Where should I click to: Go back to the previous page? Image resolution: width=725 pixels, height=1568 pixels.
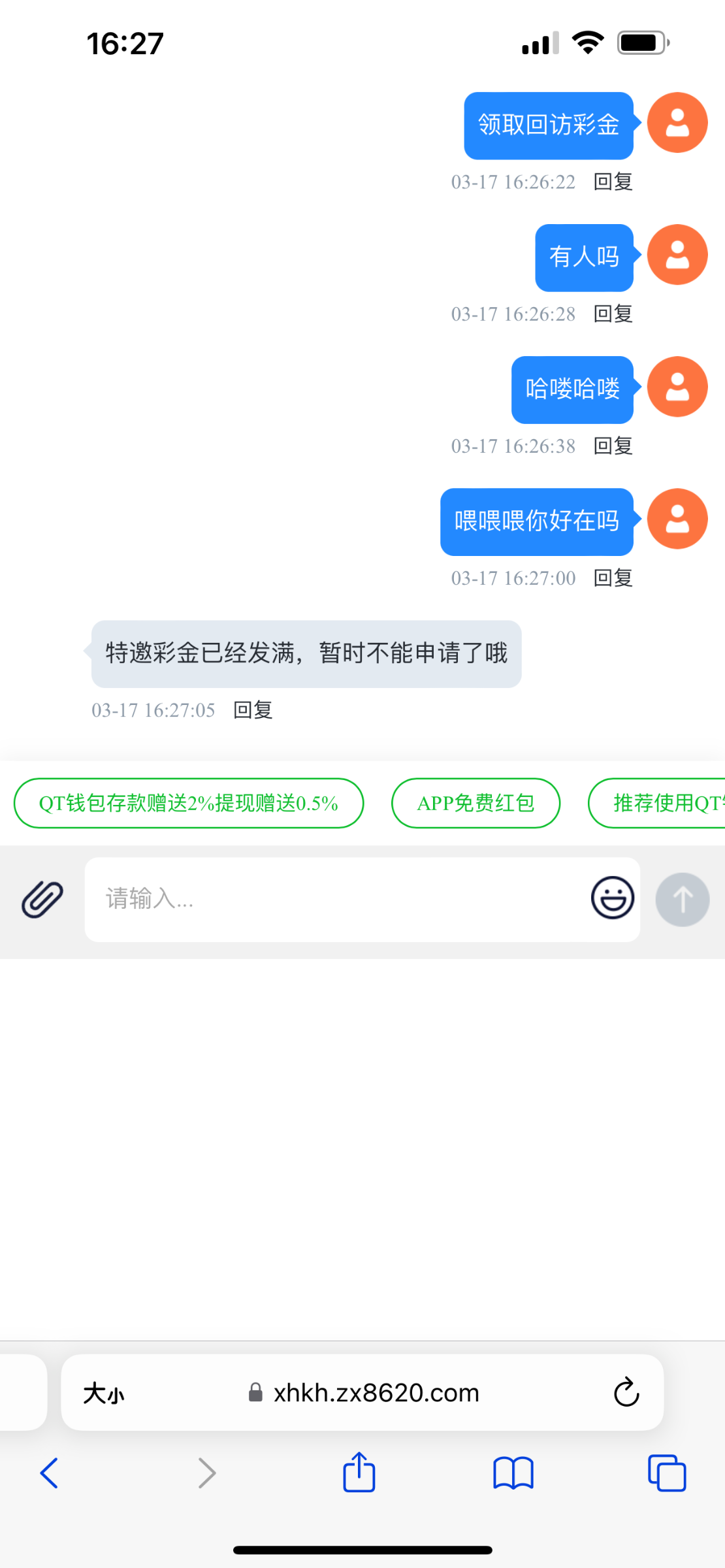point(49,1473)
